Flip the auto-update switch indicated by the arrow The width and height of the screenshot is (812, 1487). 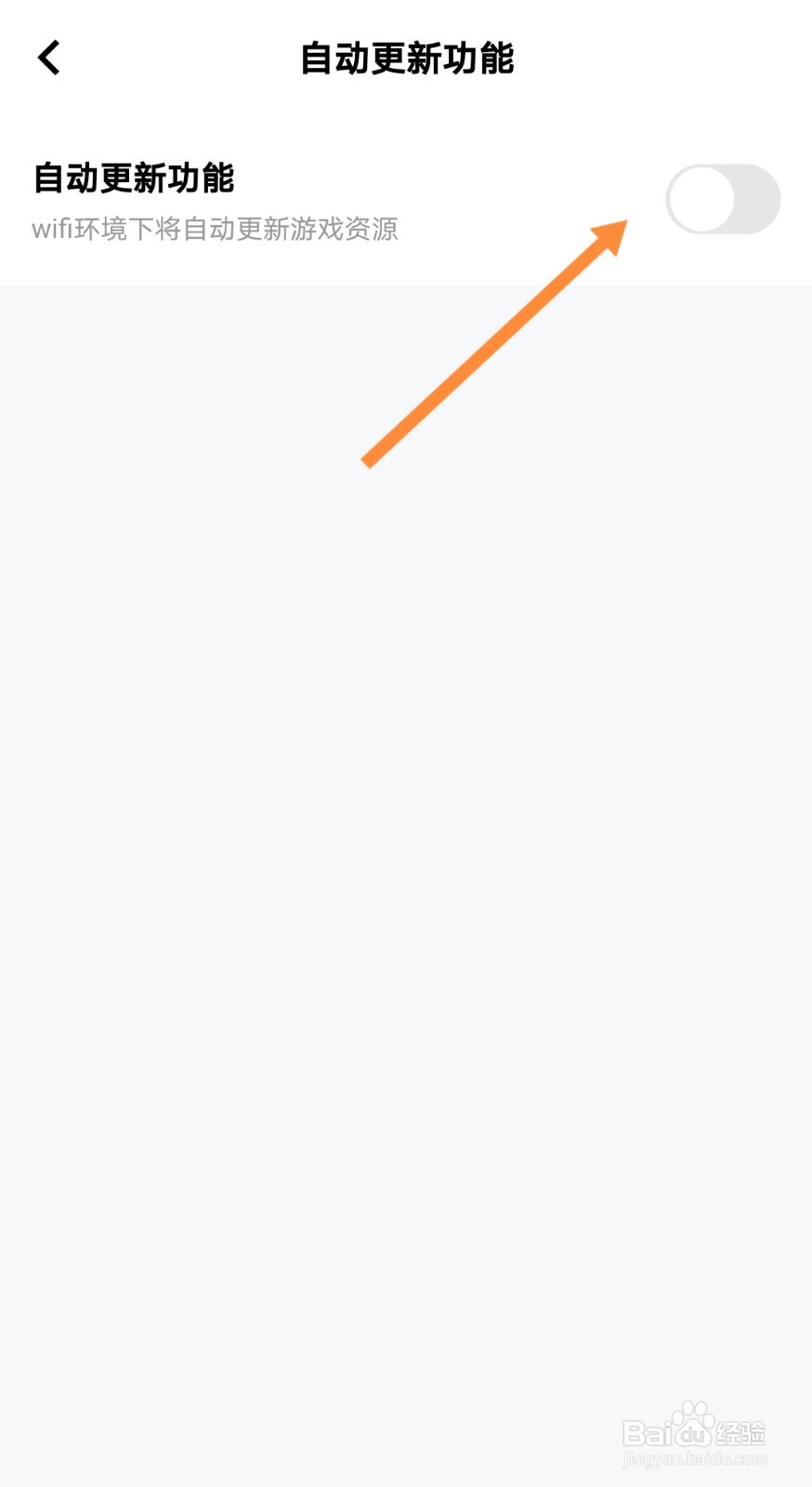coord(723,198)
